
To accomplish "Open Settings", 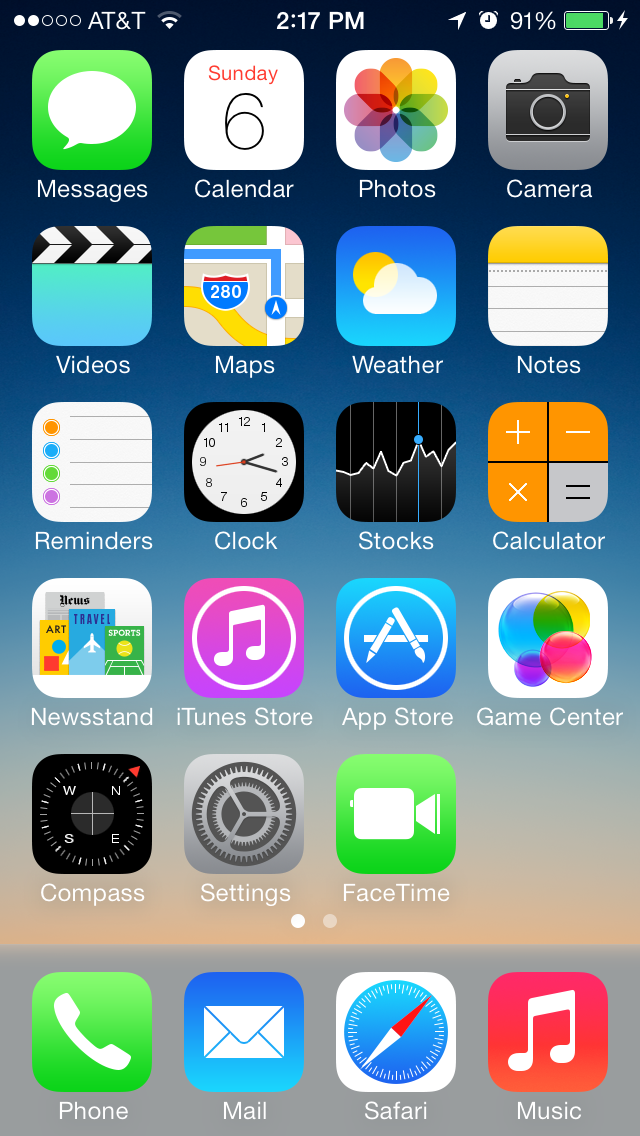I will (244, 814).
